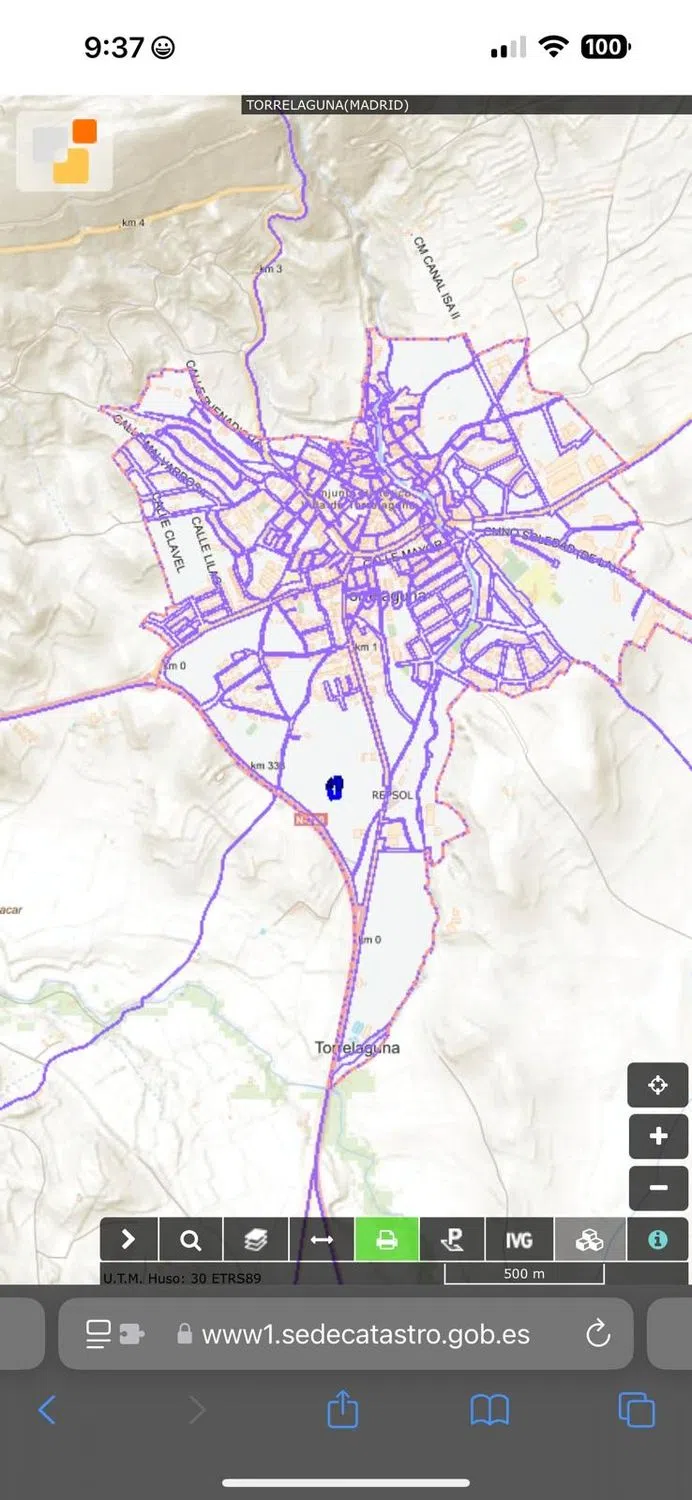Open the map information button
Image resolution: width=692 pixels, height=1500 pixels.
click(657, 1240)
